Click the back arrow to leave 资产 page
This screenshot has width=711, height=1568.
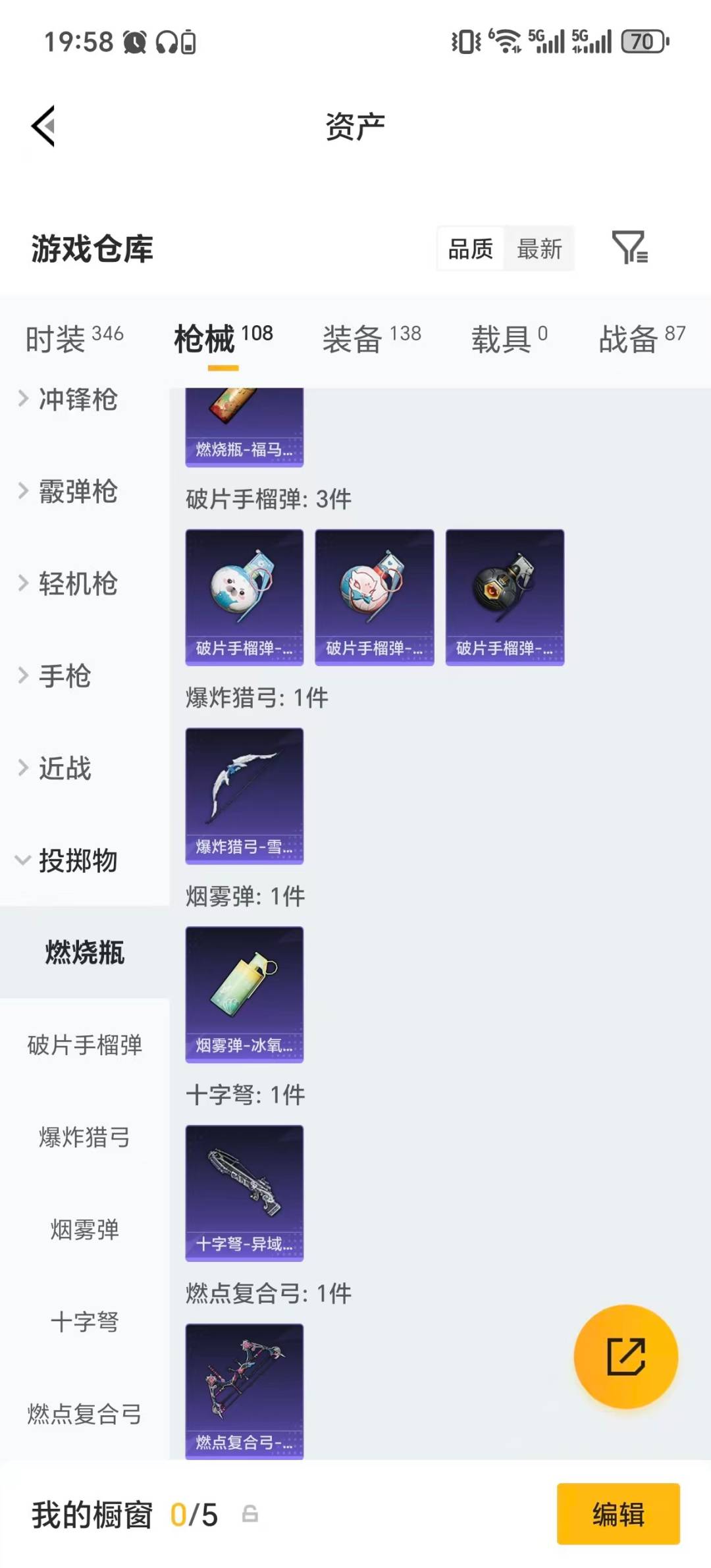pos(43,127)
